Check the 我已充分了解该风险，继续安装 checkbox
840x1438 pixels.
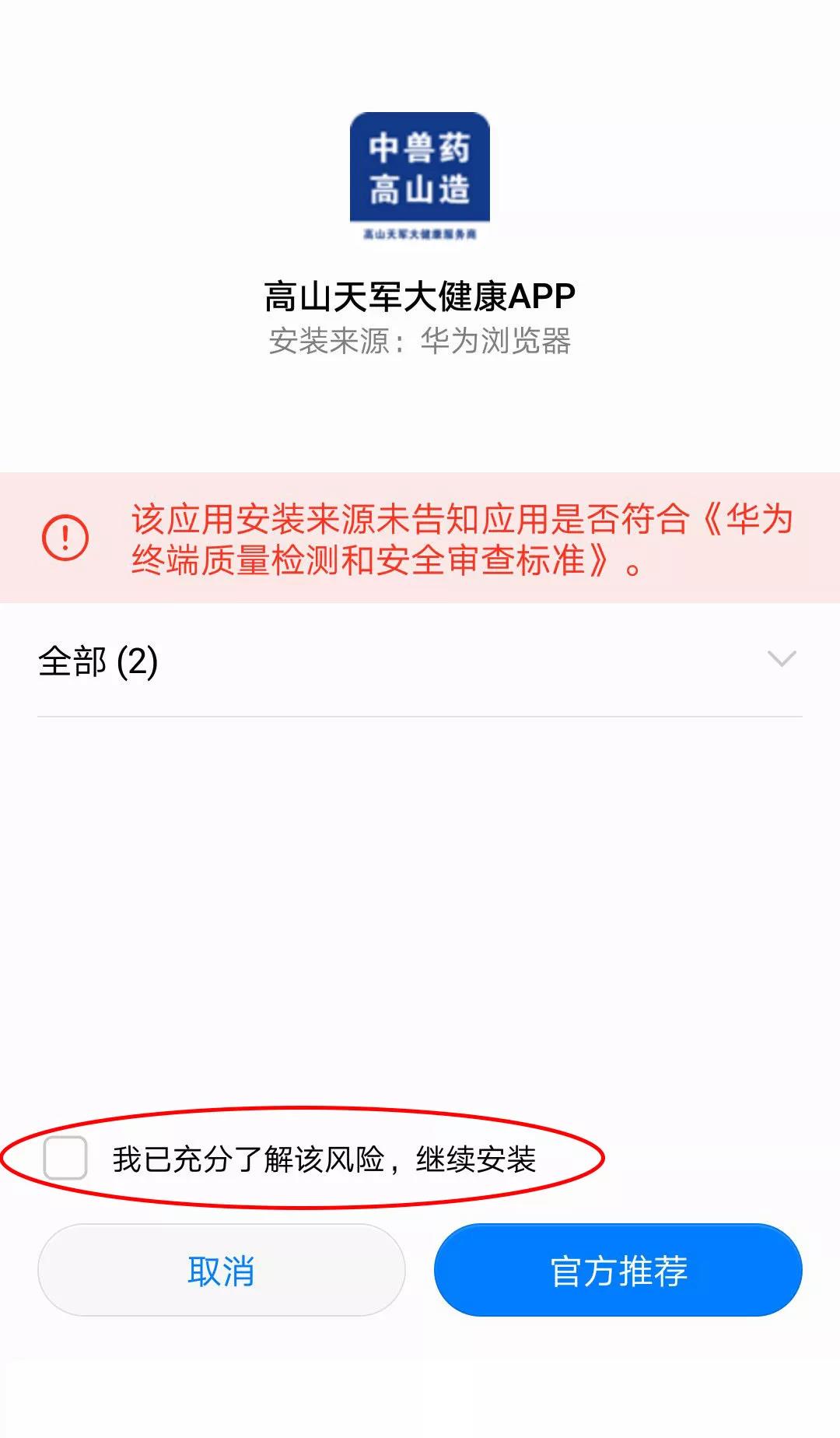coord(65,1158)
